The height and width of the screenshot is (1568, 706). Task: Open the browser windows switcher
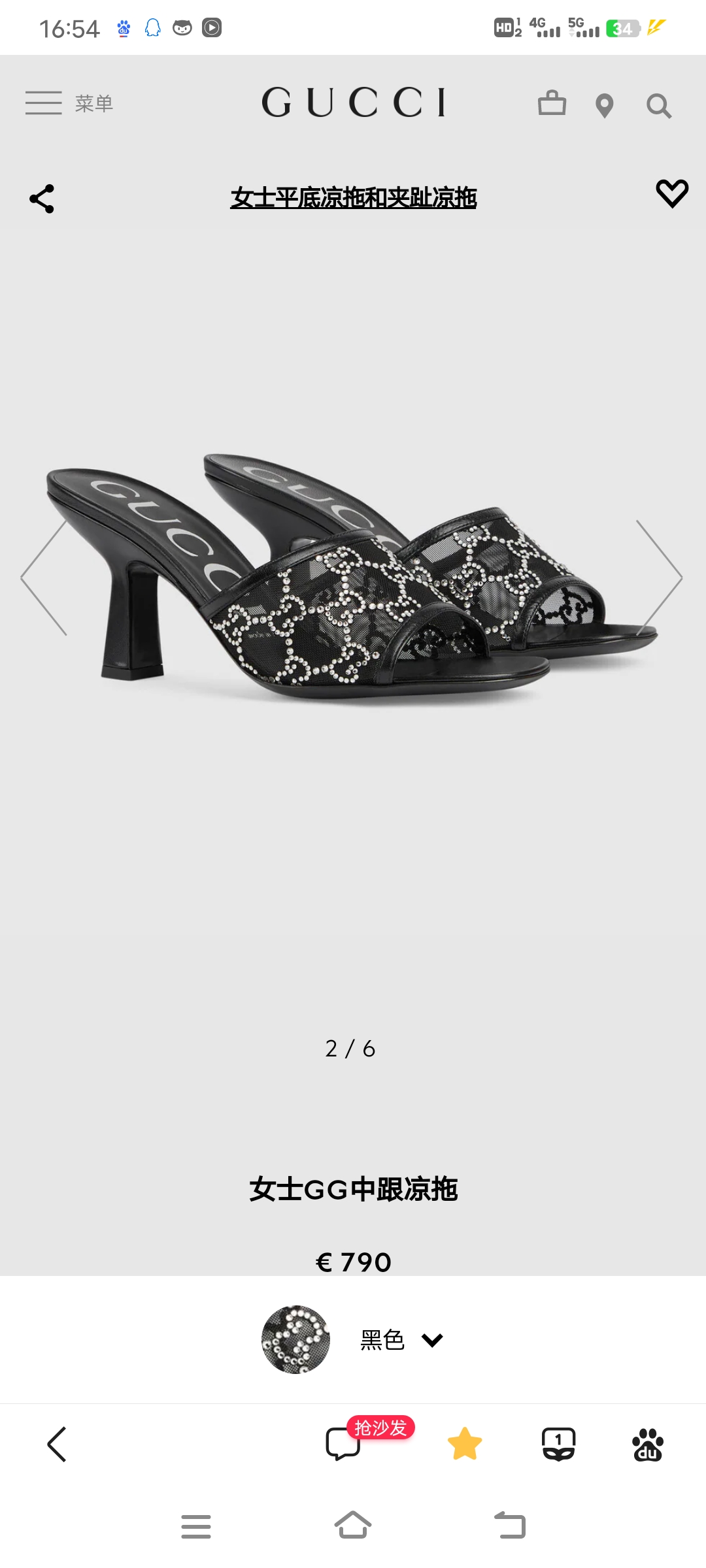pos(558,1444)
